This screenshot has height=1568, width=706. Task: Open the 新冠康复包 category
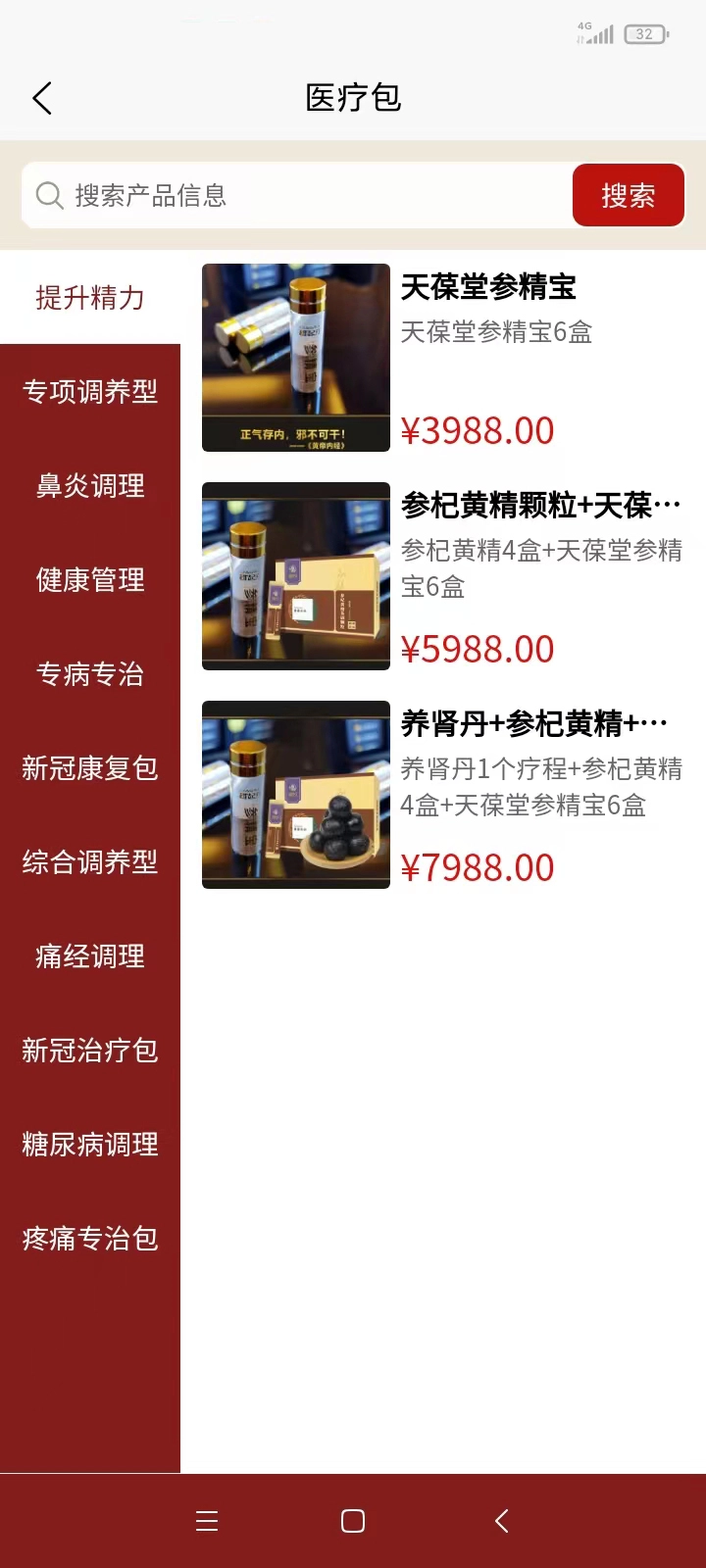click(x=89, y=768)
